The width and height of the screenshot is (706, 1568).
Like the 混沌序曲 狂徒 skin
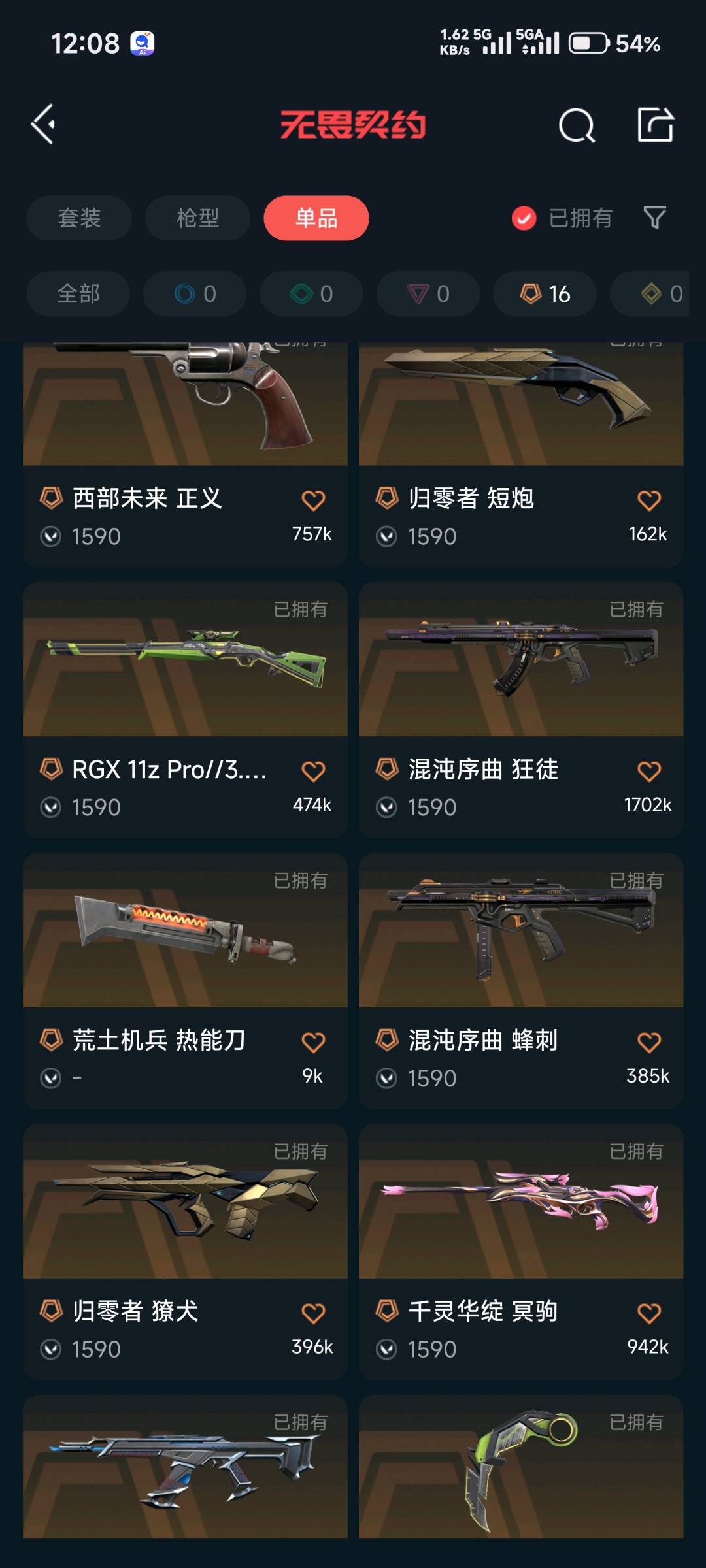click(648, 772)
